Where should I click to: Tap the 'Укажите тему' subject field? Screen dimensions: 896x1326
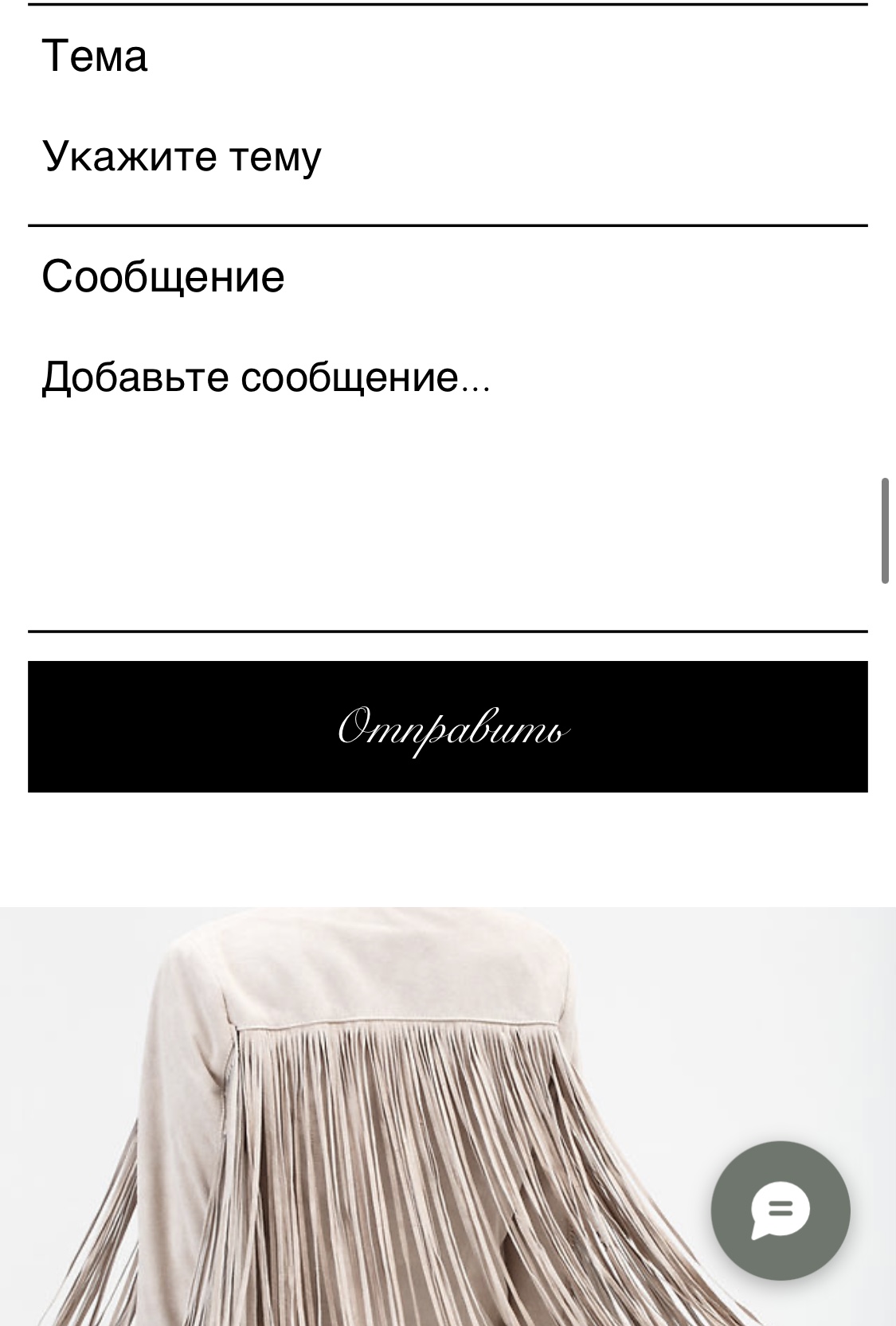click(x=446, y=156)
